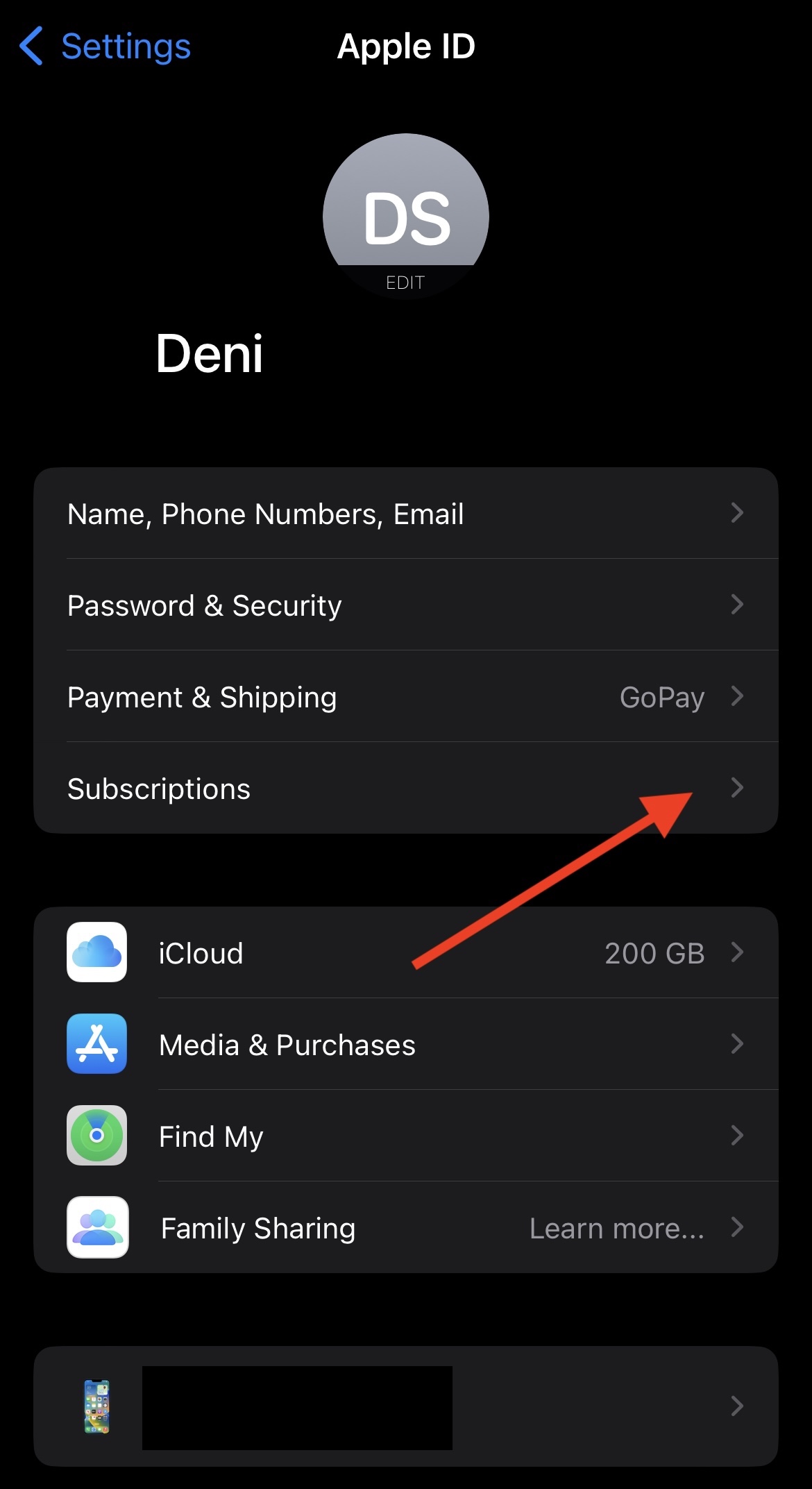Open Payment & Shipping row
Screen dimensions: 812x1489
405,697
